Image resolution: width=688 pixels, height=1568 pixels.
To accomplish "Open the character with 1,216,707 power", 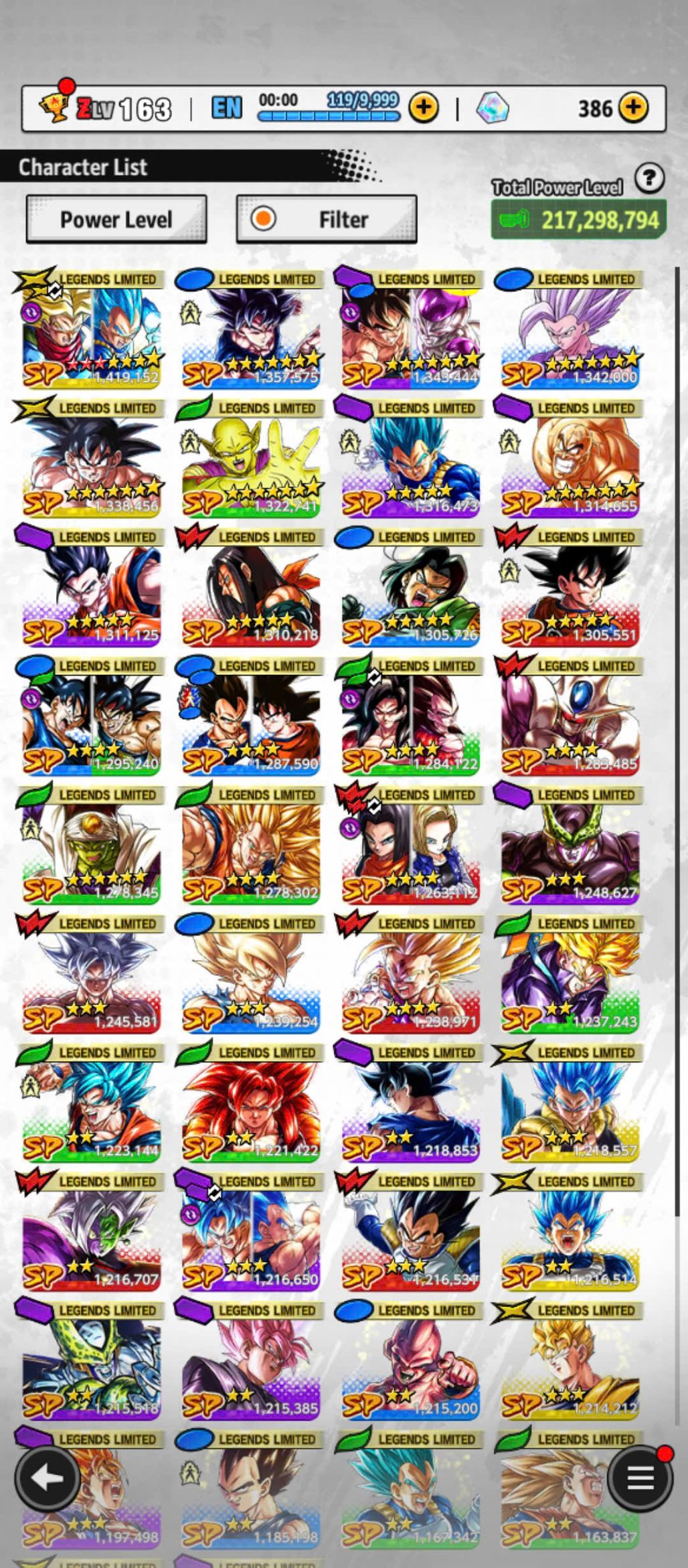I will pos(90,1234).
